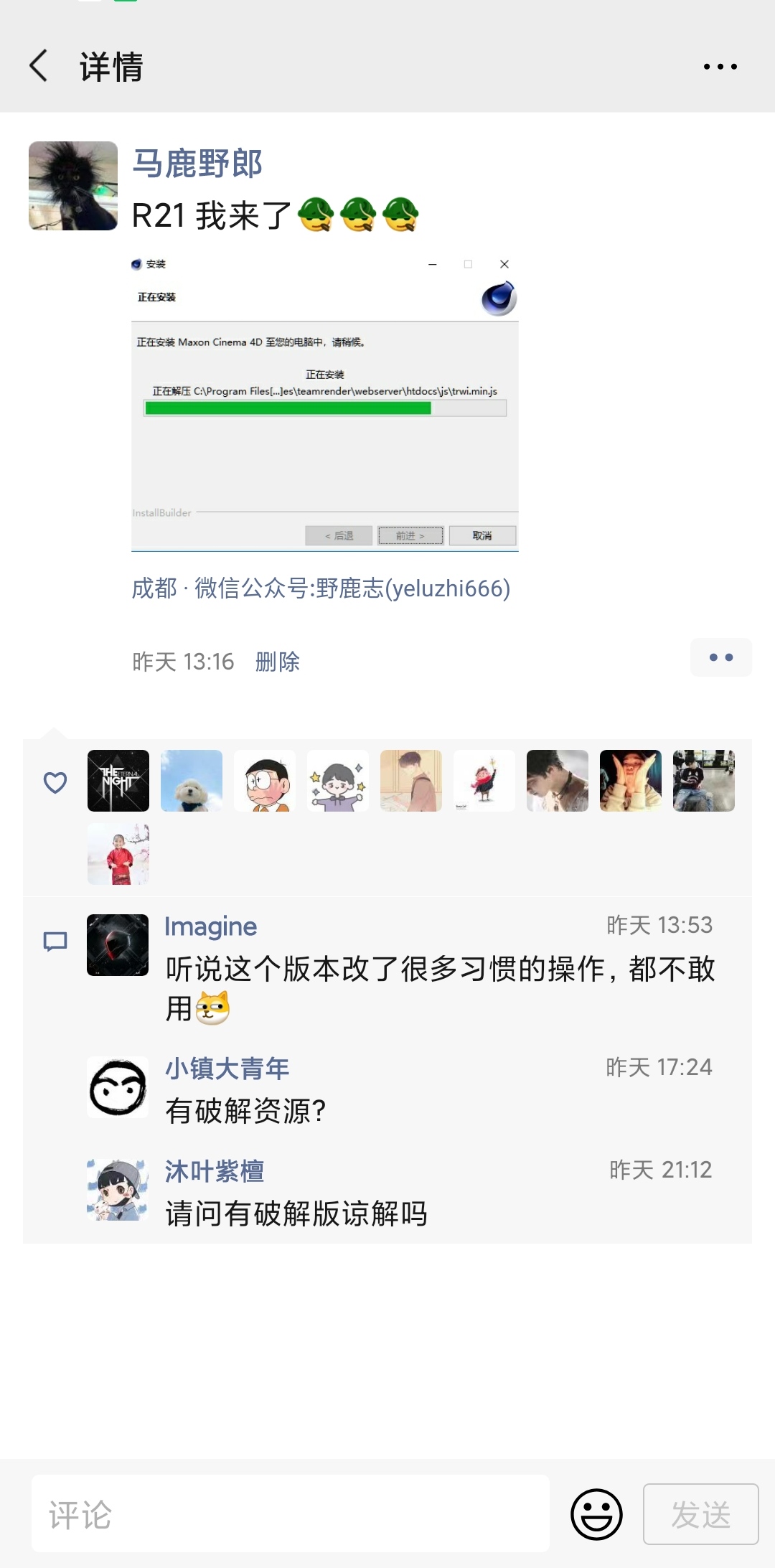The image size is (775, 1568).
Task: Focus the 评论 input field
Action: click(x=291, y=1513)
